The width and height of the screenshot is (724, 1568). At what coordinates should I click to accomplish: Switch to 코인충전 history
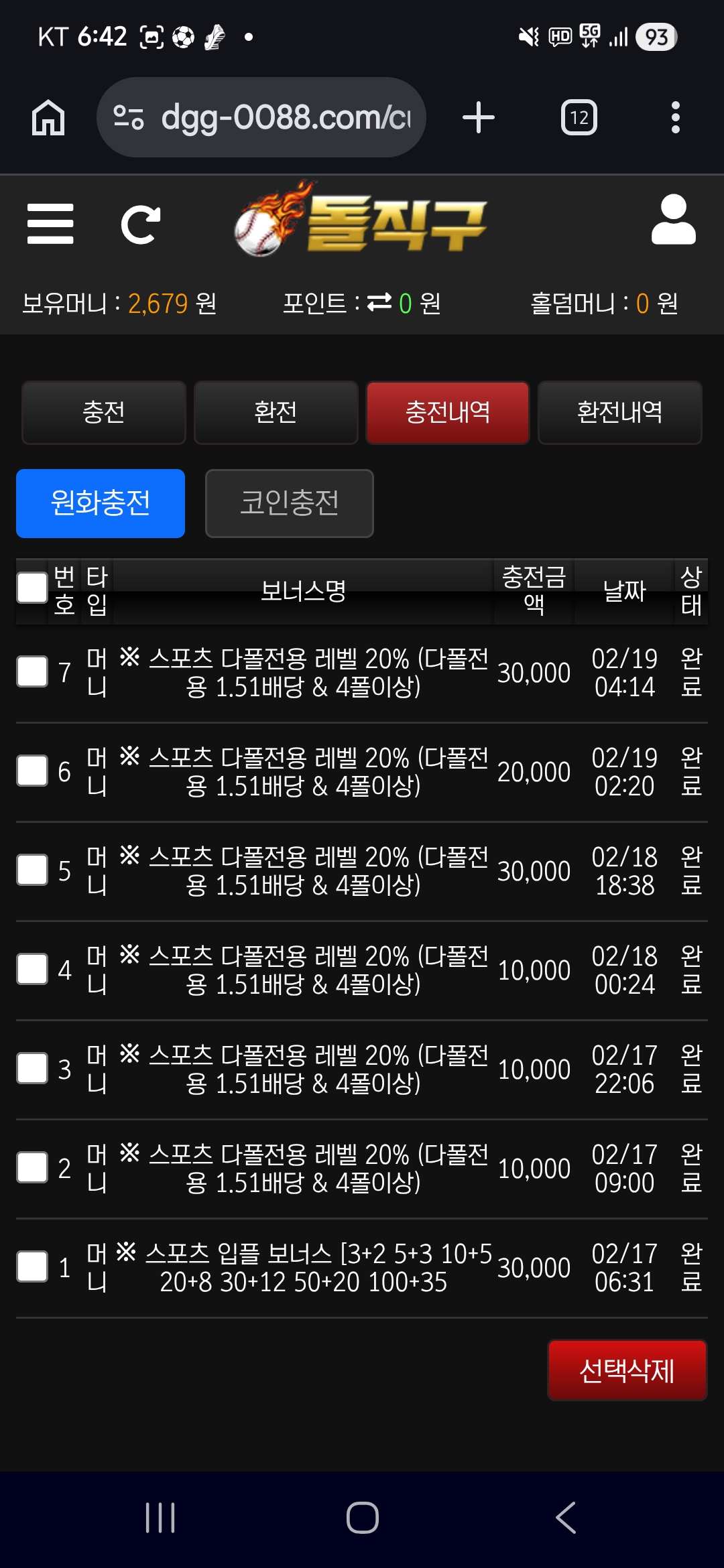(x=289, y=503)
